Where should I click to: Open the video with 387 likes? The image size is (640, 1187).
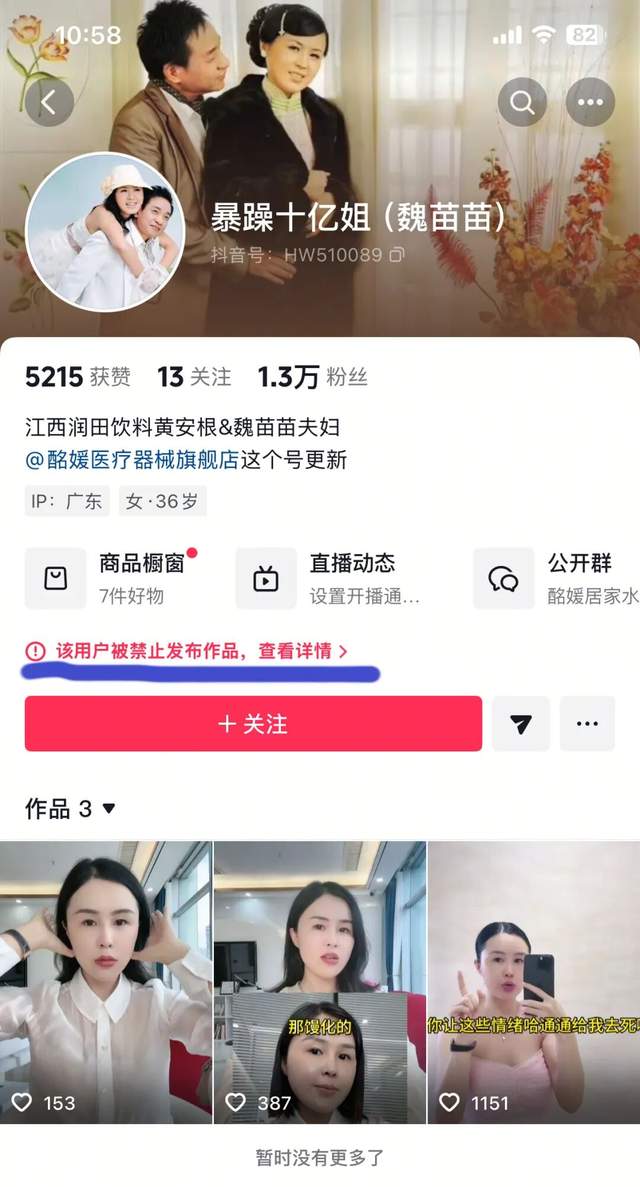[319, 980]
